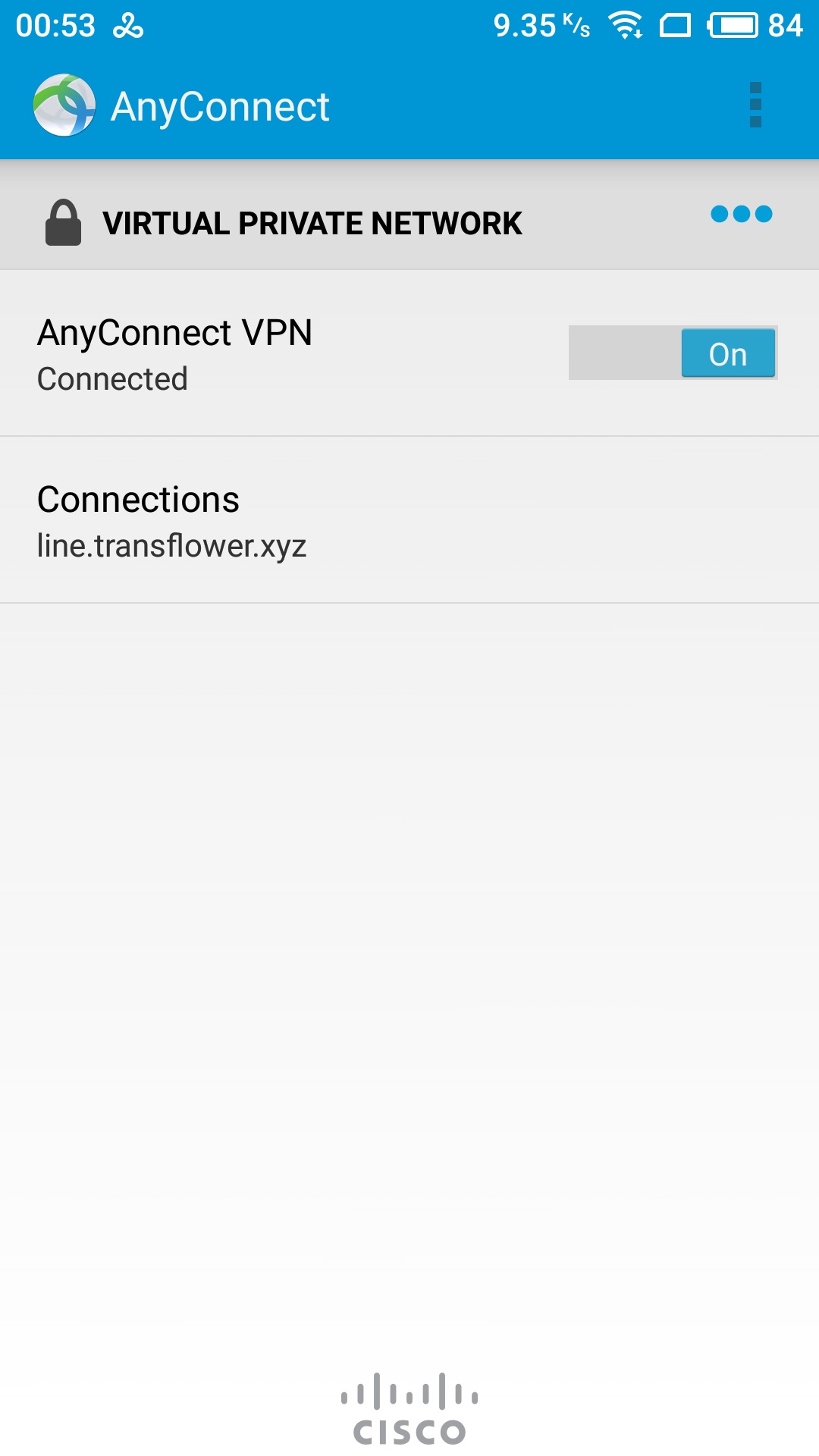Open Connections line.transflower.xyz row
The image size is (819, 1456).
click(409, 520)
